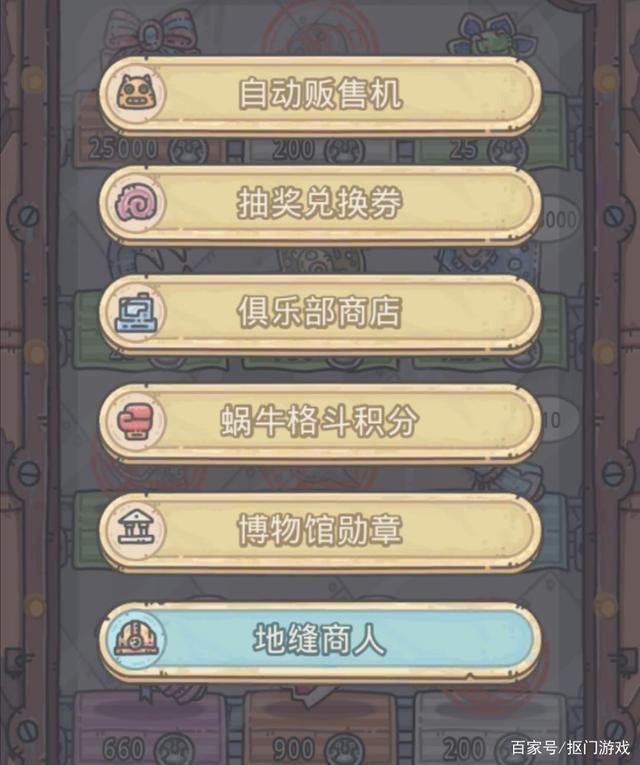Viewport: 640px width, 765px height.
Task: Select 抽奖兑换券 from the list
Action: (320, 204)
